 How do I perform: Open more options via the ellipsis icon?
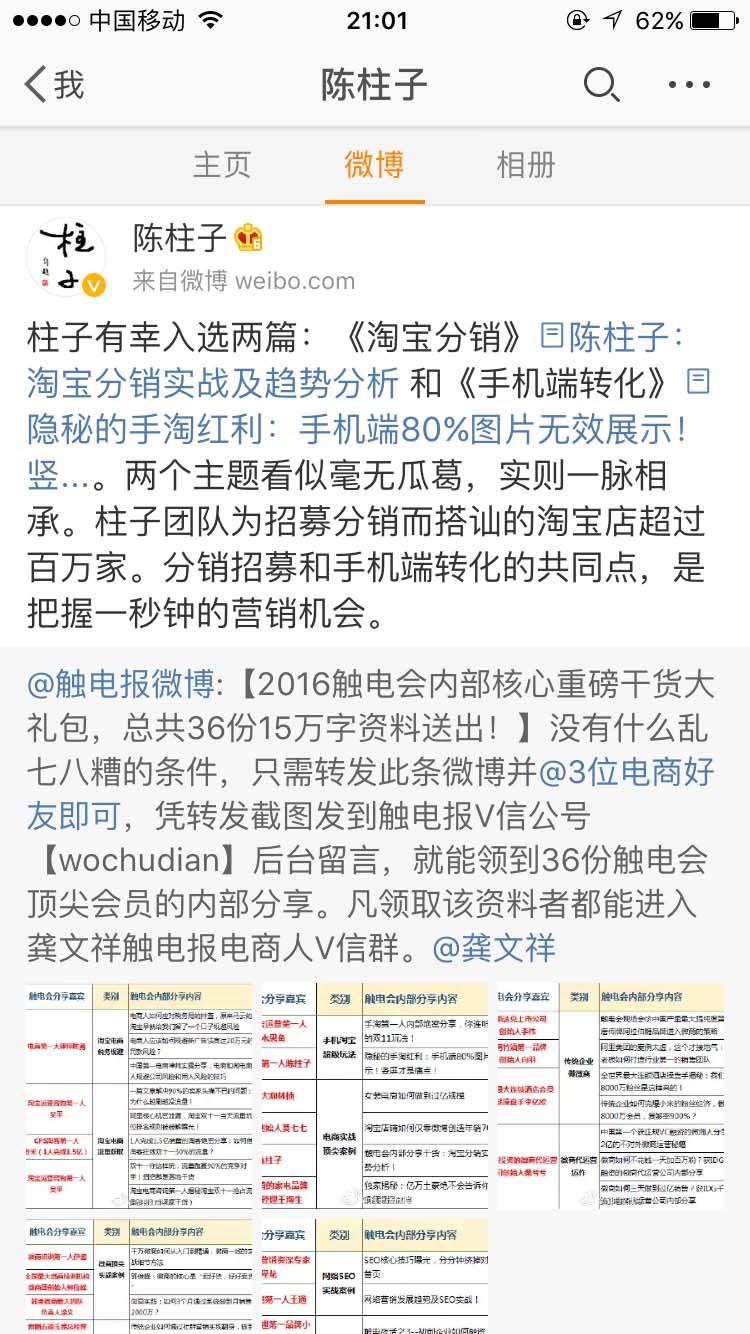tap(688, 86)
